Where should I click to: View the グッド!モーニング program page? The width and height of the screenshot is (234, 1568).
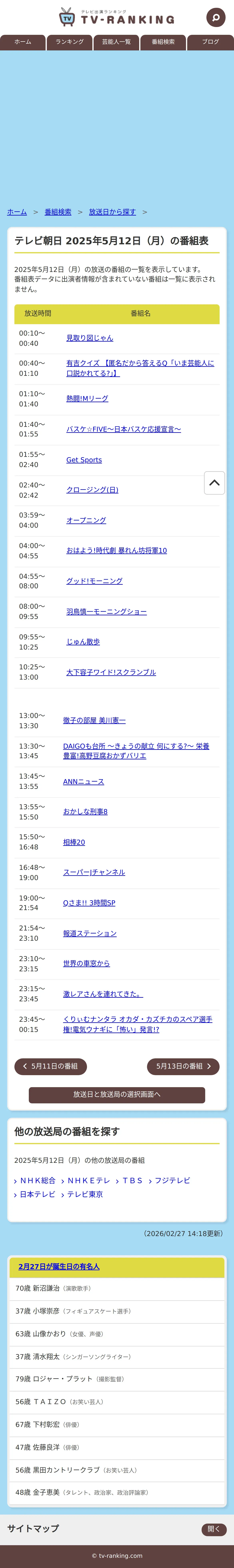[94, 581]
